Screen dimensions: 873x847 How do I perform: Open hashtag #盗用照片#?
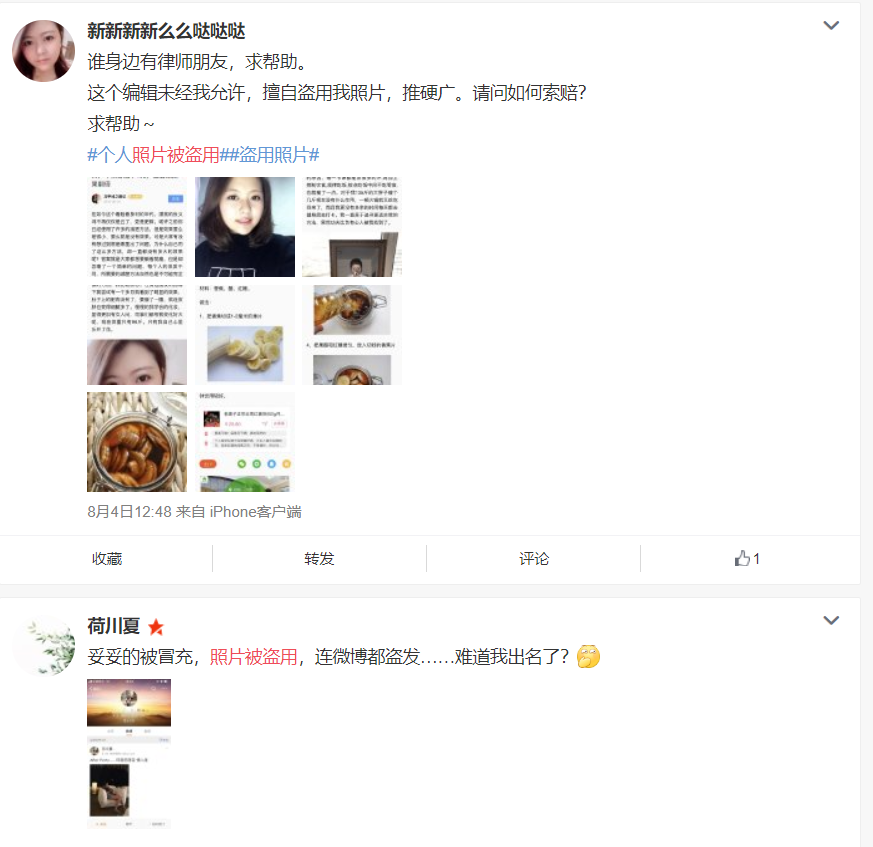tap(269, 155)
